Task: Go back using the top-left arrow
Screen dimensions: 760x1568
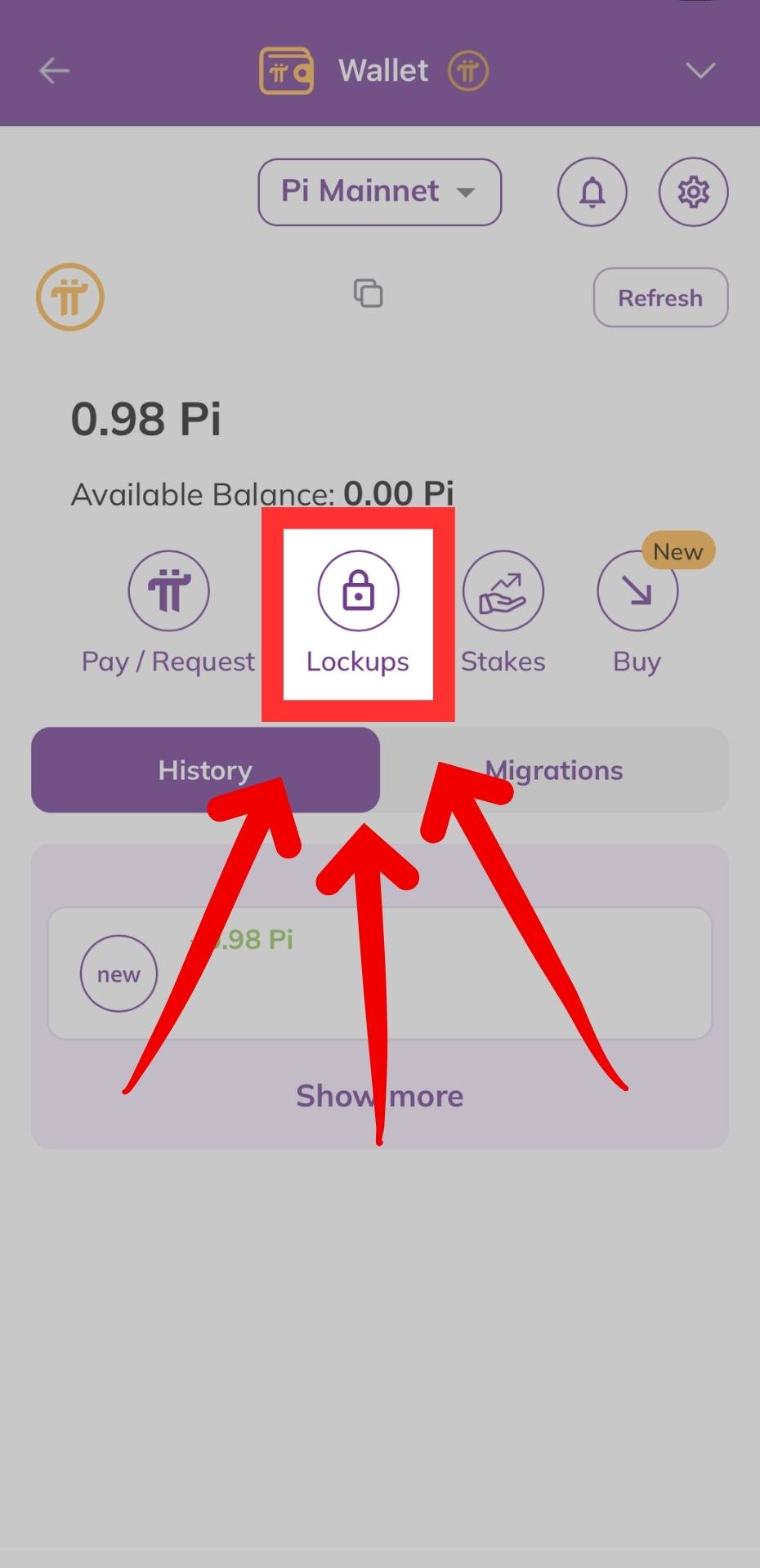Action: tap(55, 71)
